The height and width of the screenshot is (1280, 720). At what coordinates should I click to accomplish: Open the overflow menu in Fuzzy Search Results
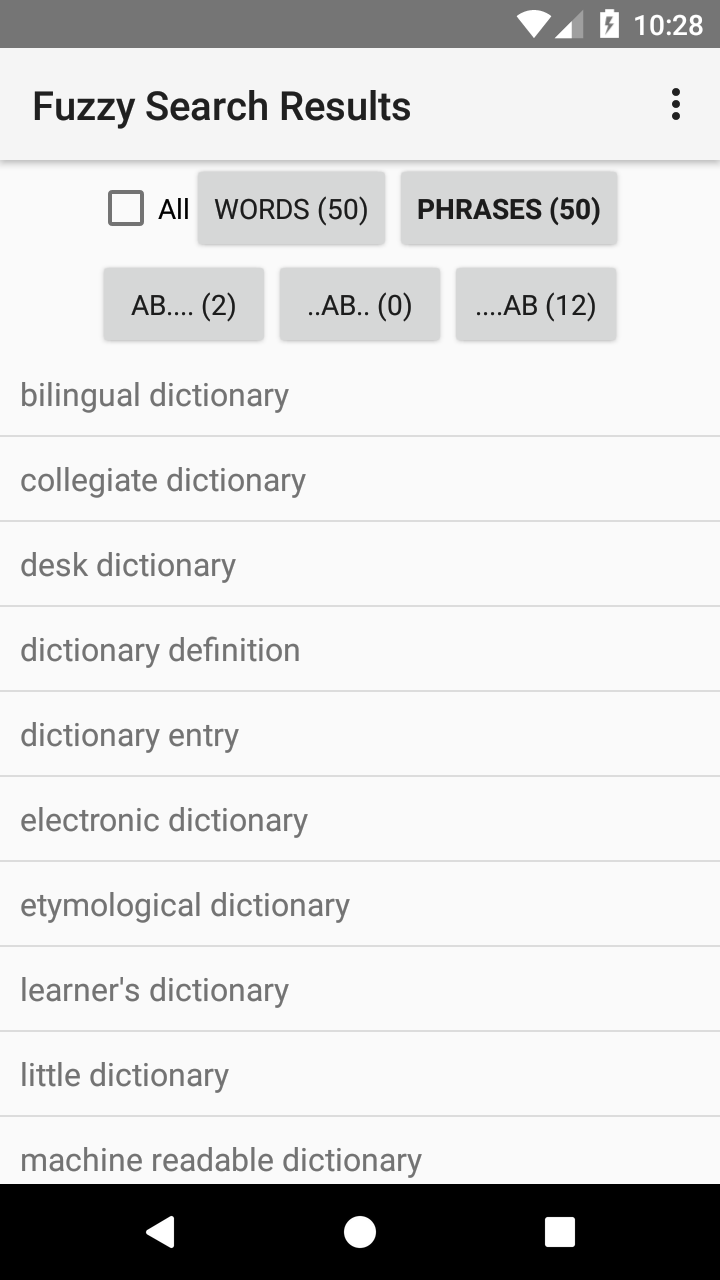675,104
